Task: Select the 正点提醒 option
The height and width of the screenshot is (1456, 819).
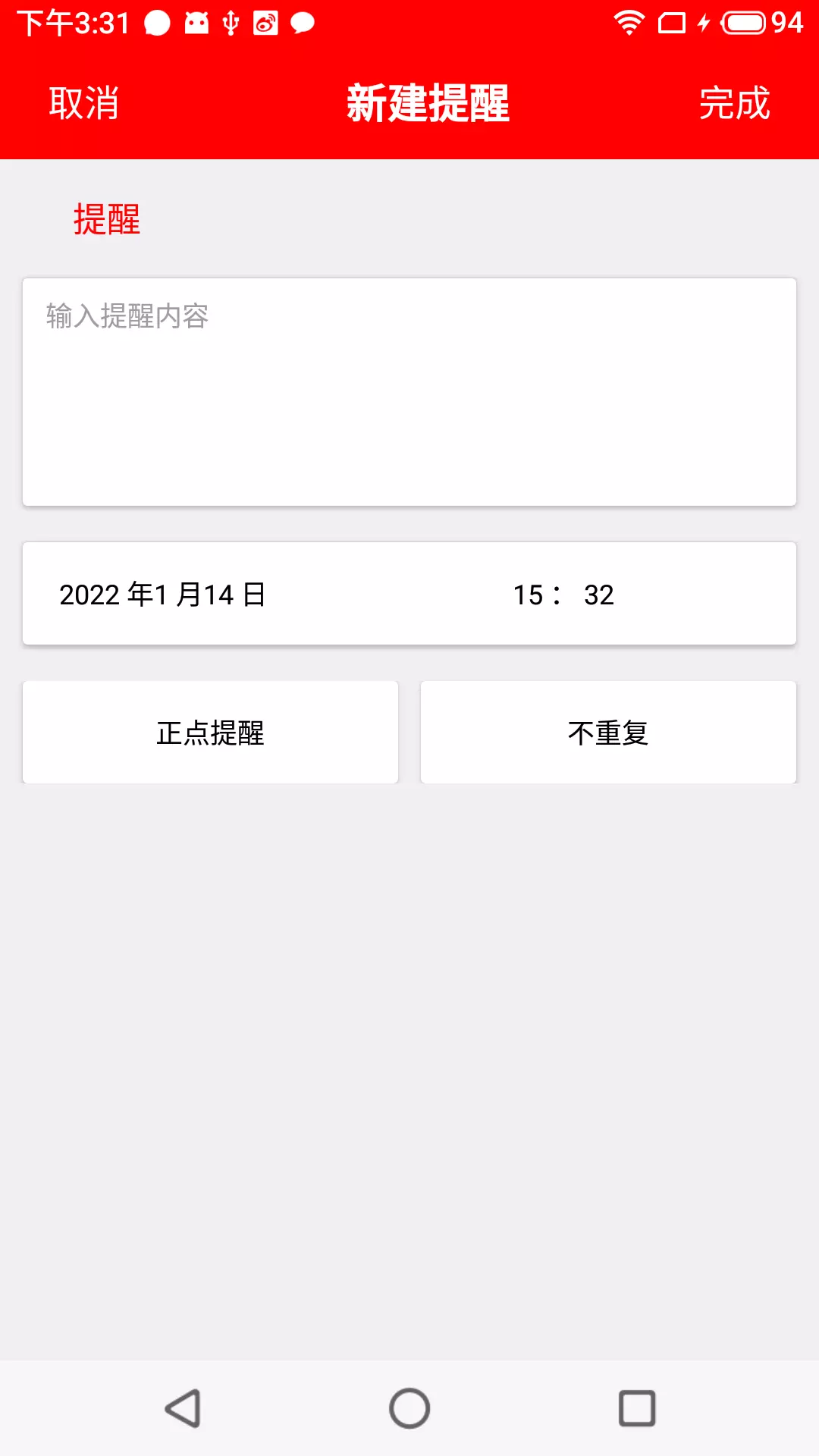Action: (210, 733)
